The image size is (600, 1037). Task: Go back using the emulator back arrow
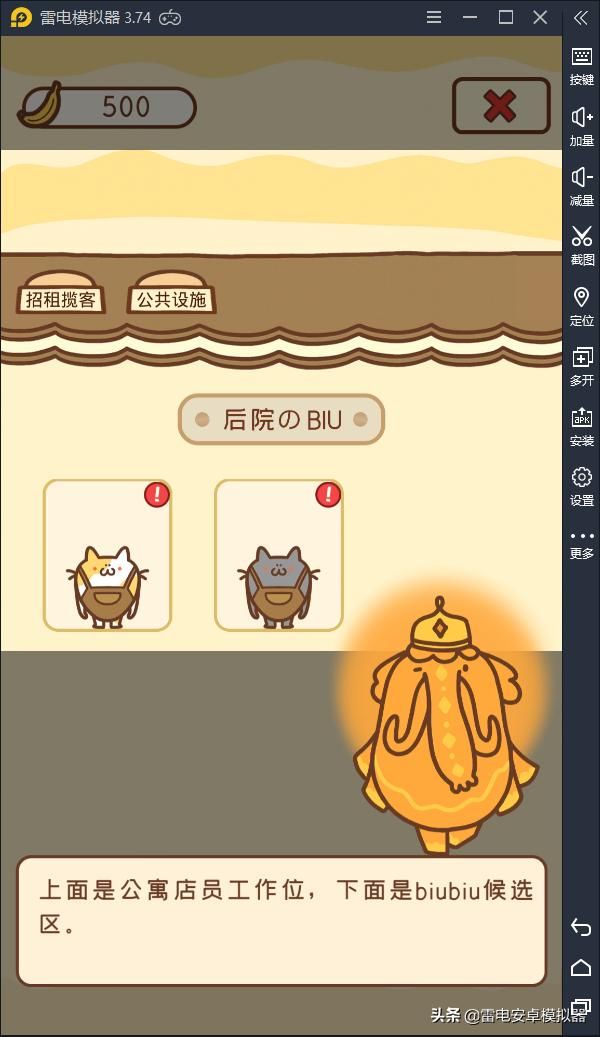coord(581,927)
